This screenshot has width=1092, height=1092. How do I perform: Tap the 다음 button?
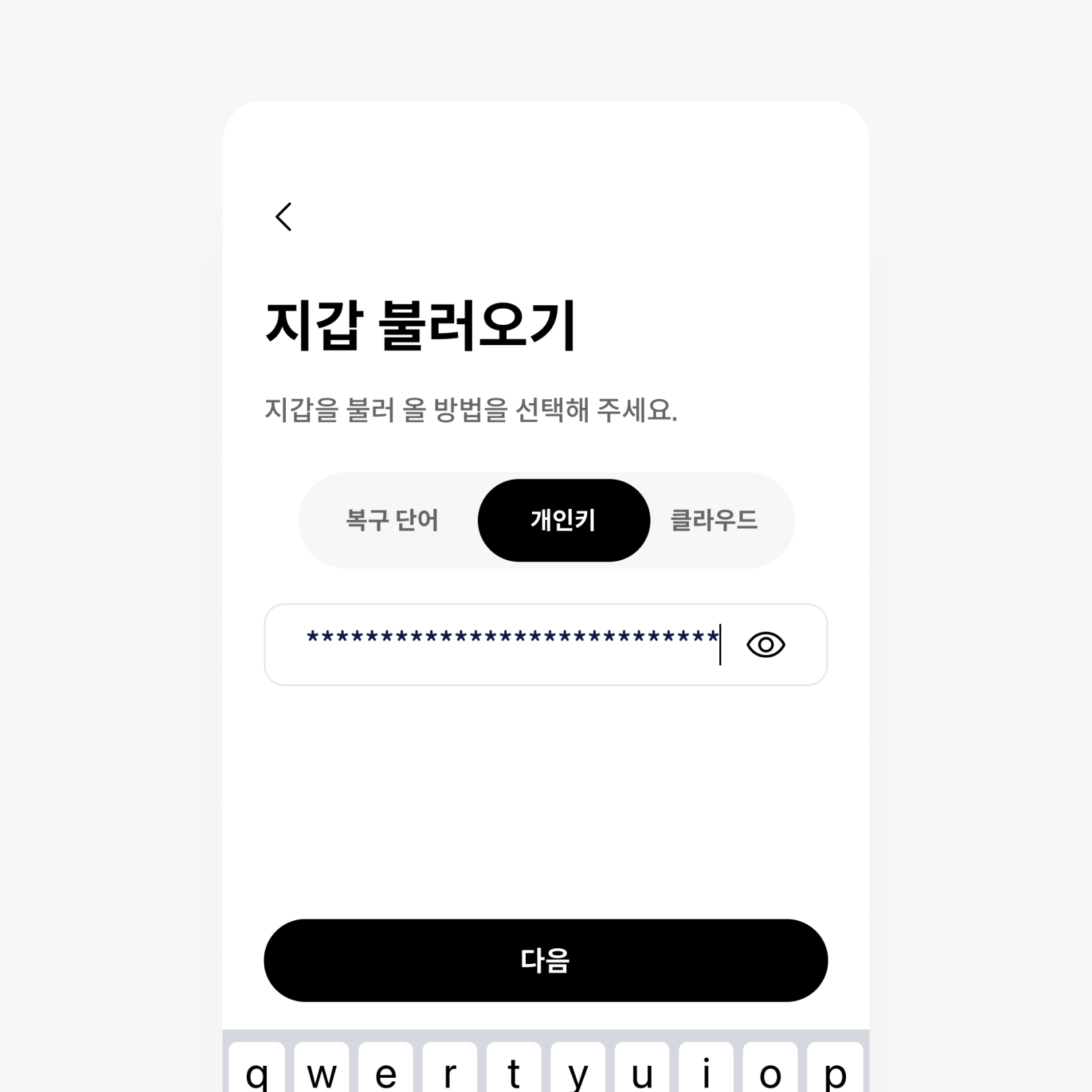point(545,960)
